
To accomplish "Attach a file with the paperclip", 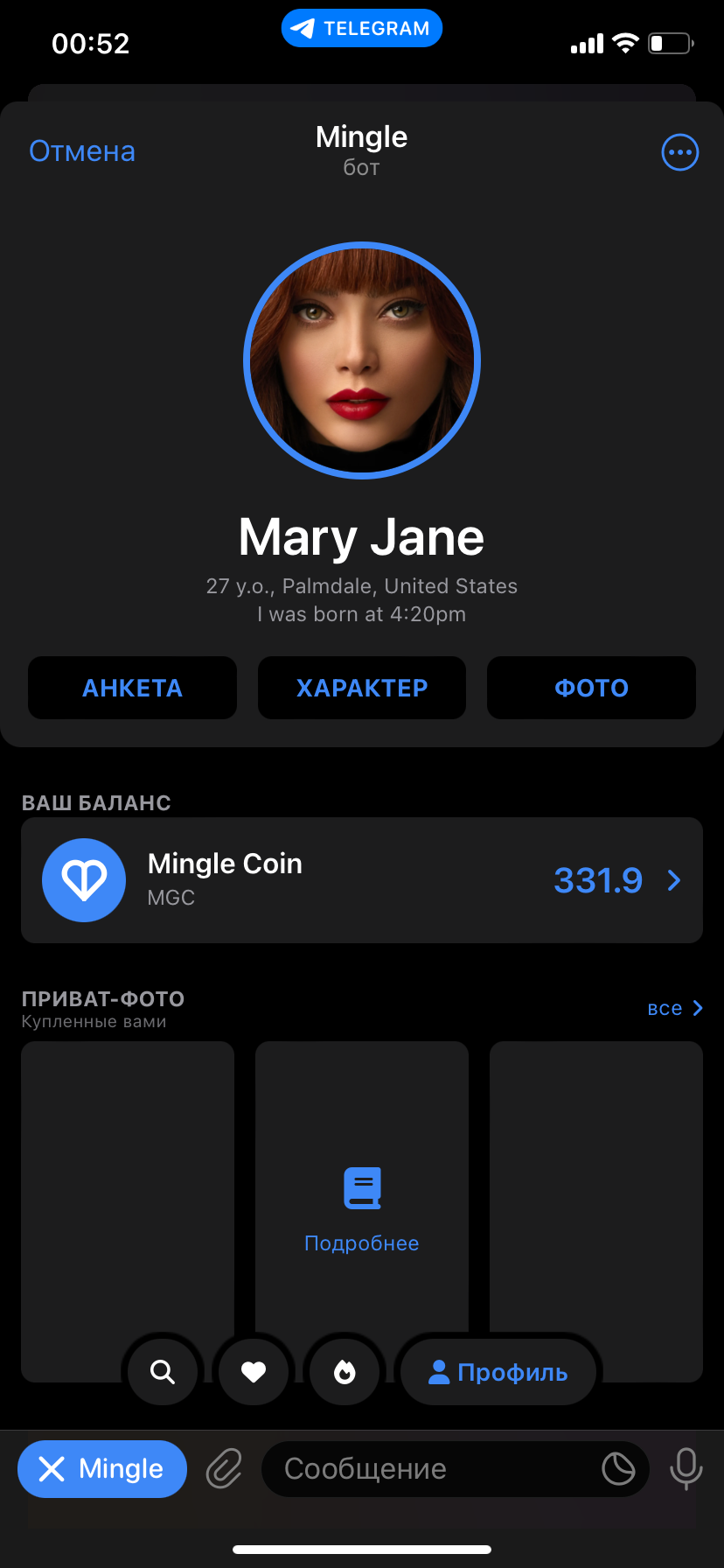I will tap(224, 1469).
